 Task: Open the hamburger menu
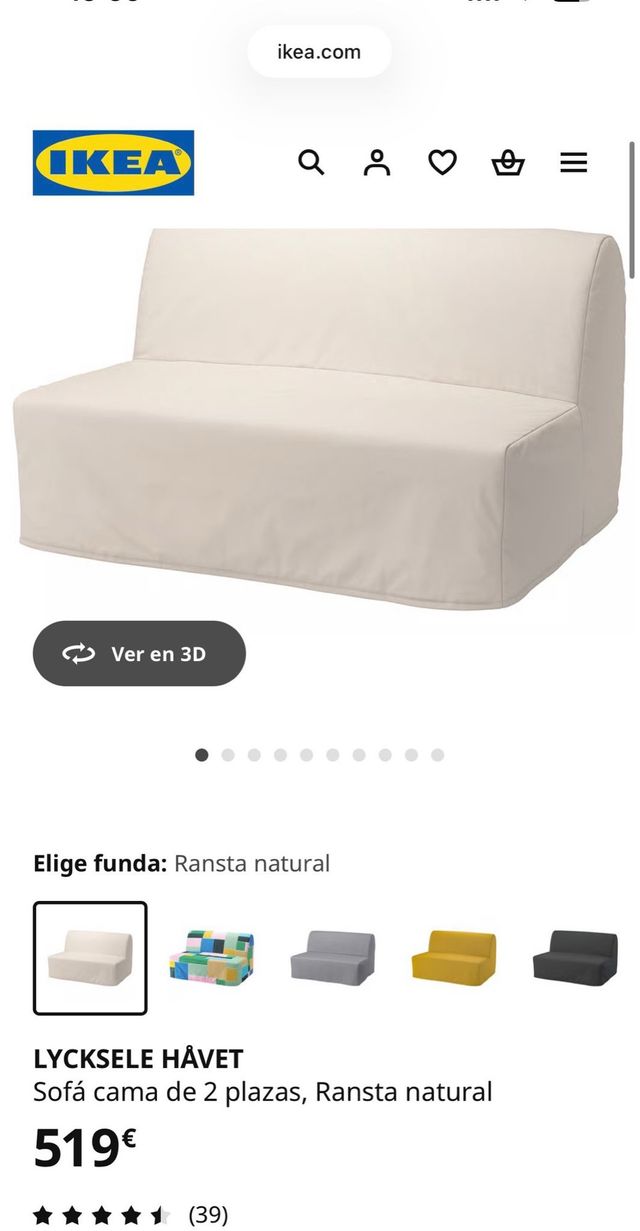pyautogui.click(x=573, y=162)
